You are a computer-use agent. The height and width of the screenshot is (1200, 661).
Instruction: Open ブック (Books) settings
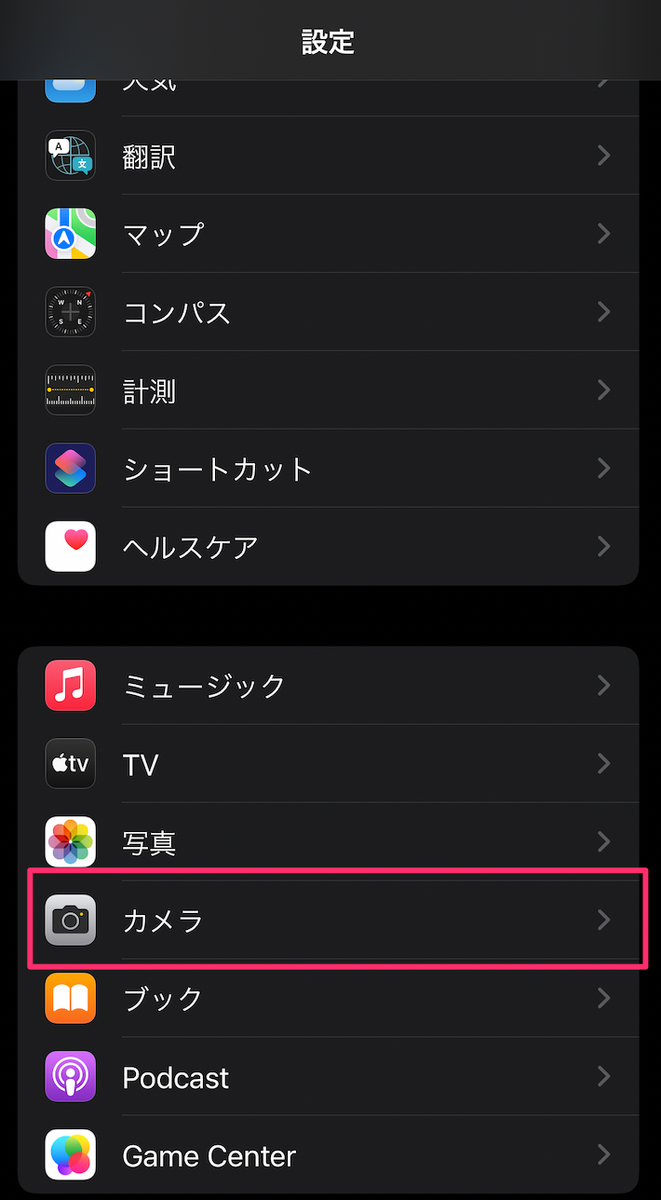pyautogui.click(x=328, y=998)
